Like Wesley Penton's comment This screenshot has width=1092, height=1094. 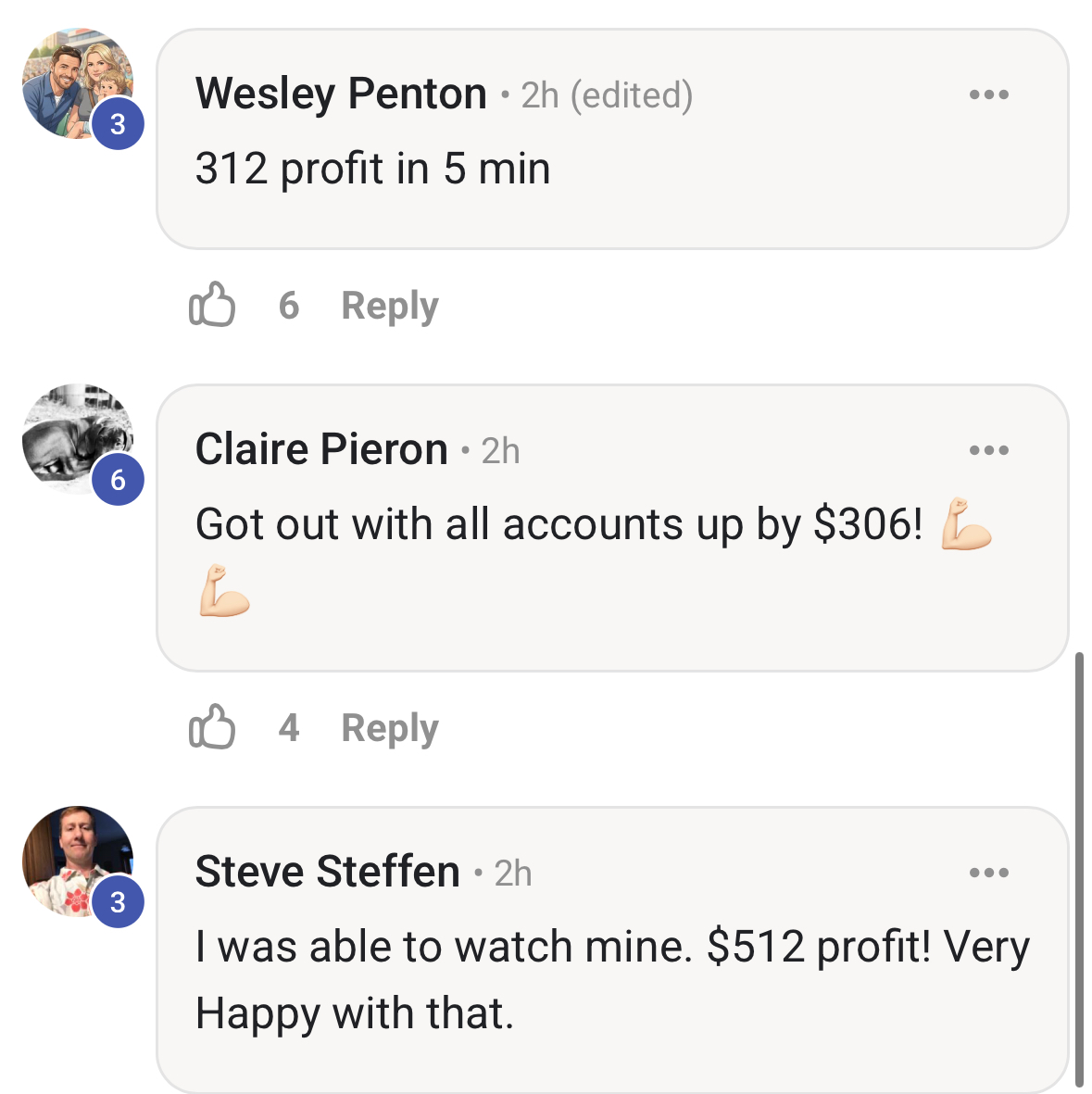(x=212, y=305)
